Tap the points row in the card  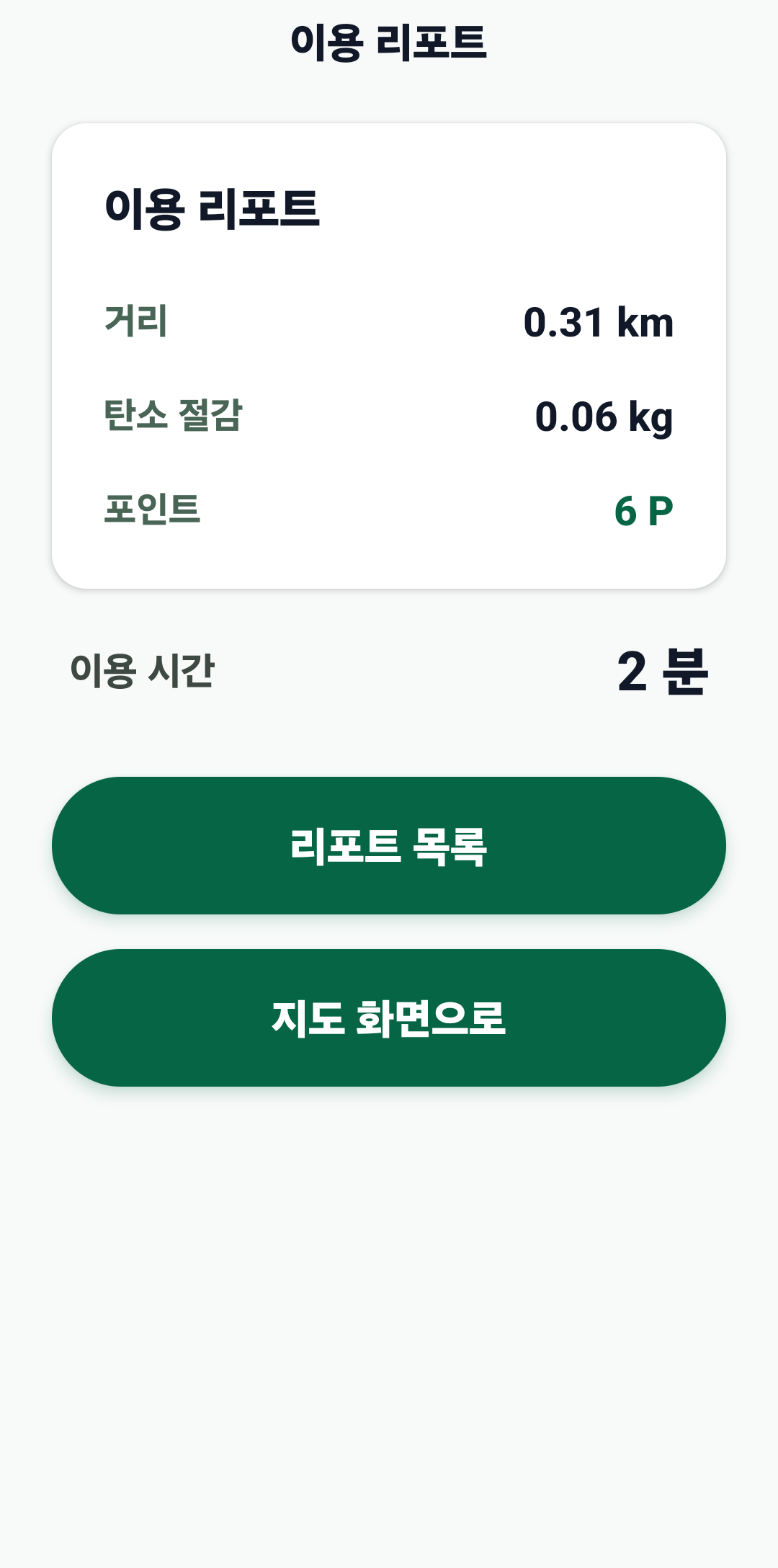(389, 510)
